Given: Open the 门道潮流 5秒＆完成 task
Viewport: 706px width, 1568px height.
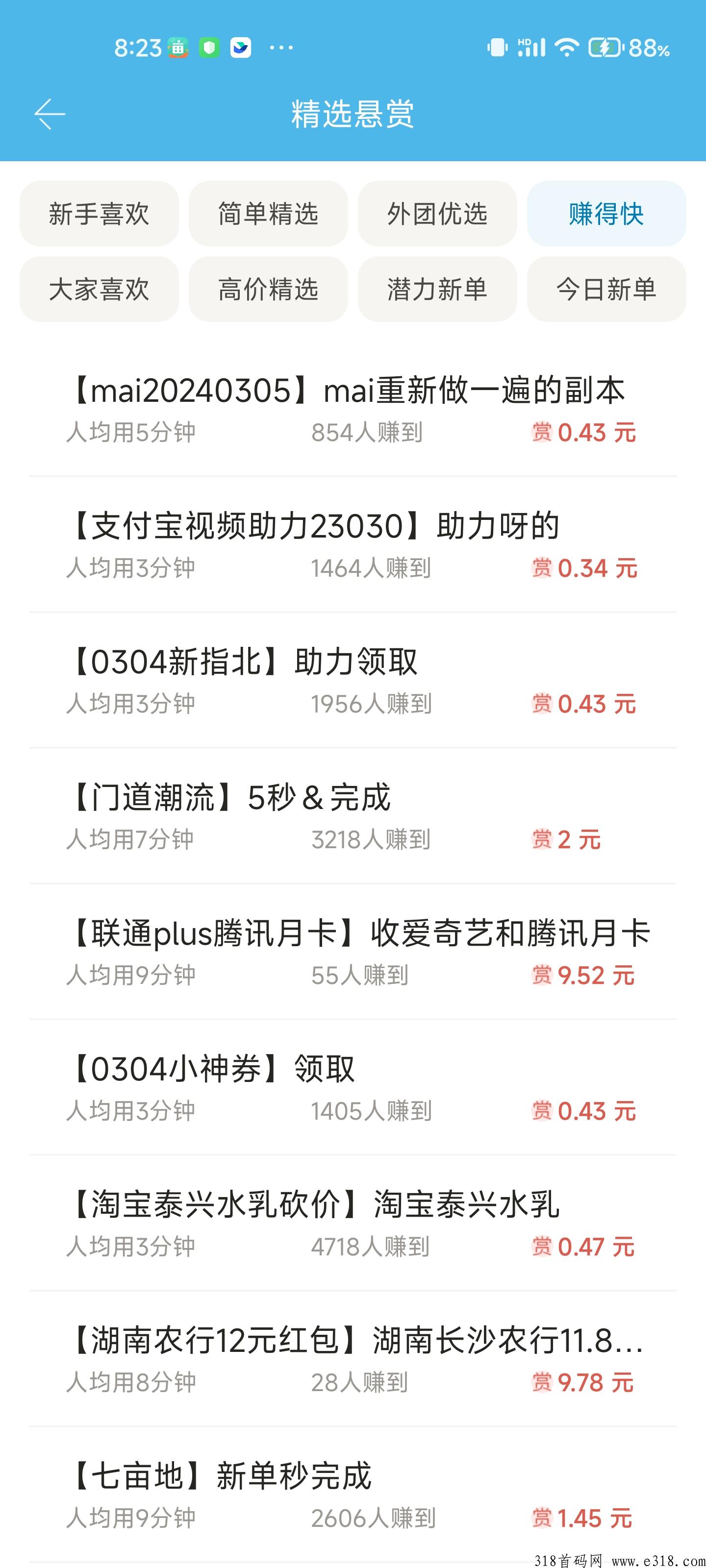Looking at the screenshot, I should pyautogui.click(x=353, y=816).
